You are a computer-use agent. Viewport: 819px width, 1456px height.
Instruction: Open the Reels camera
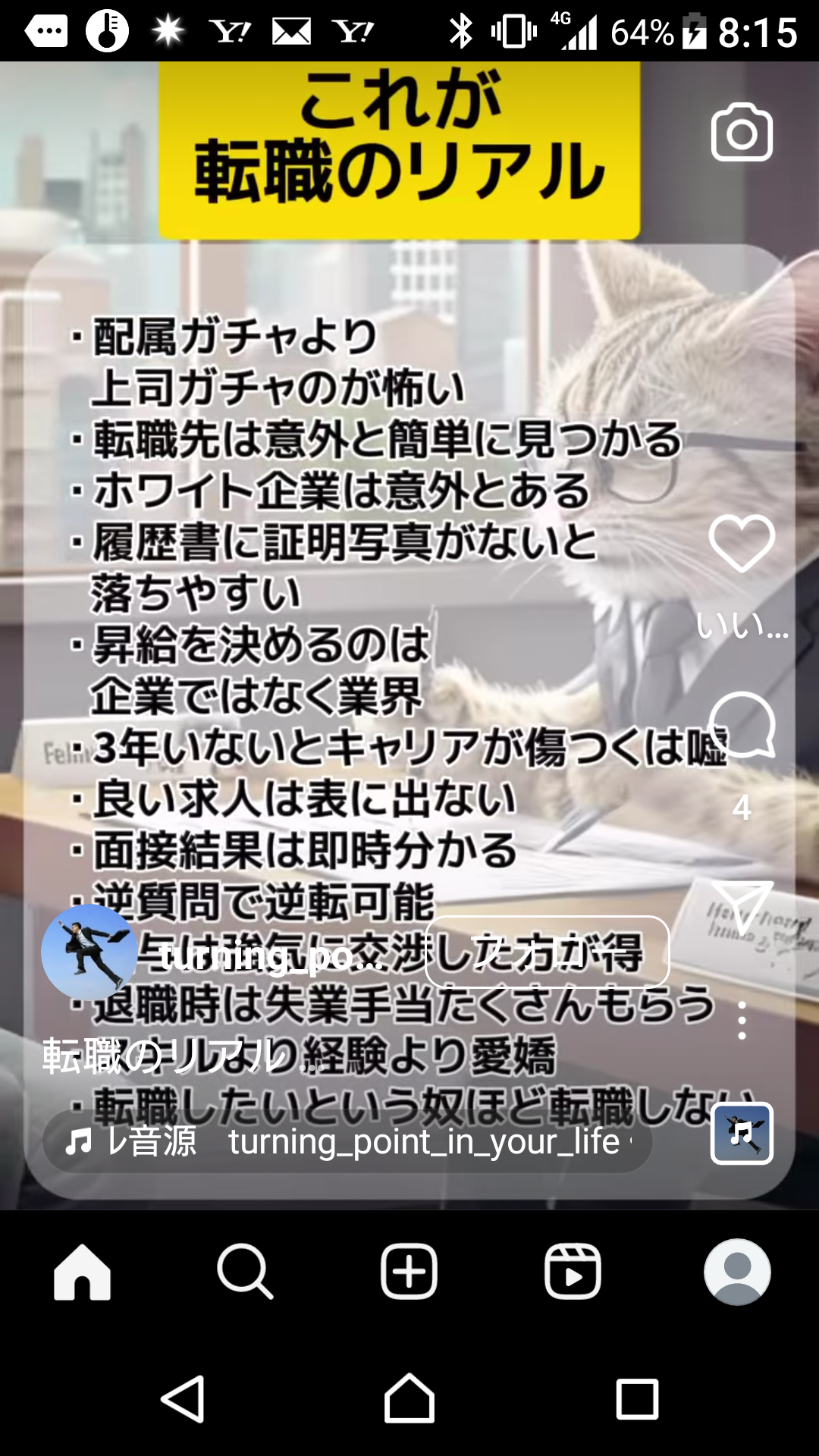point(742,133)
